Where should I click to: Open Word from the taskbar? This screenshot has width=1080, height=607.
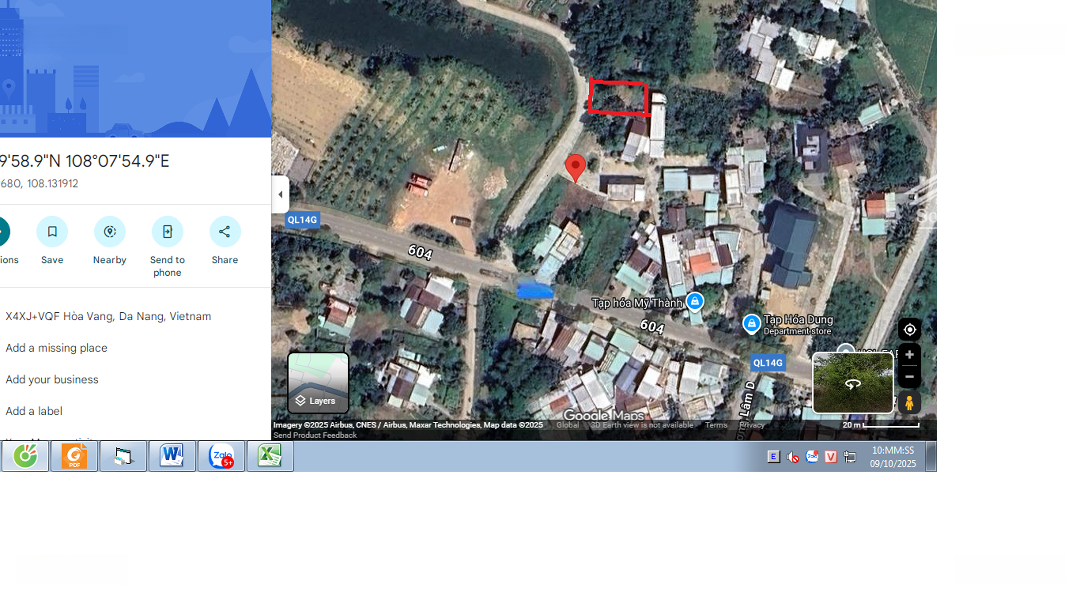point(172,456)
